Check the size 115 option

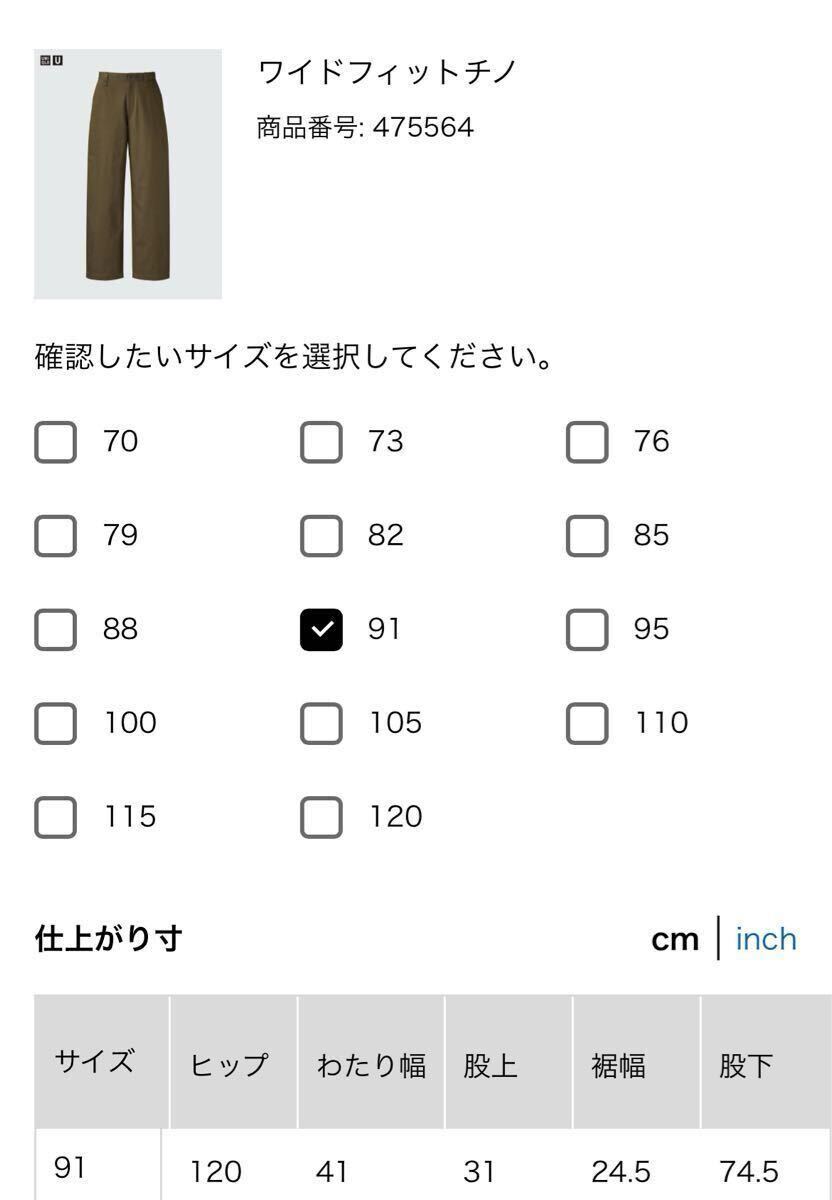pyautogui.click(x=56, y=817)
